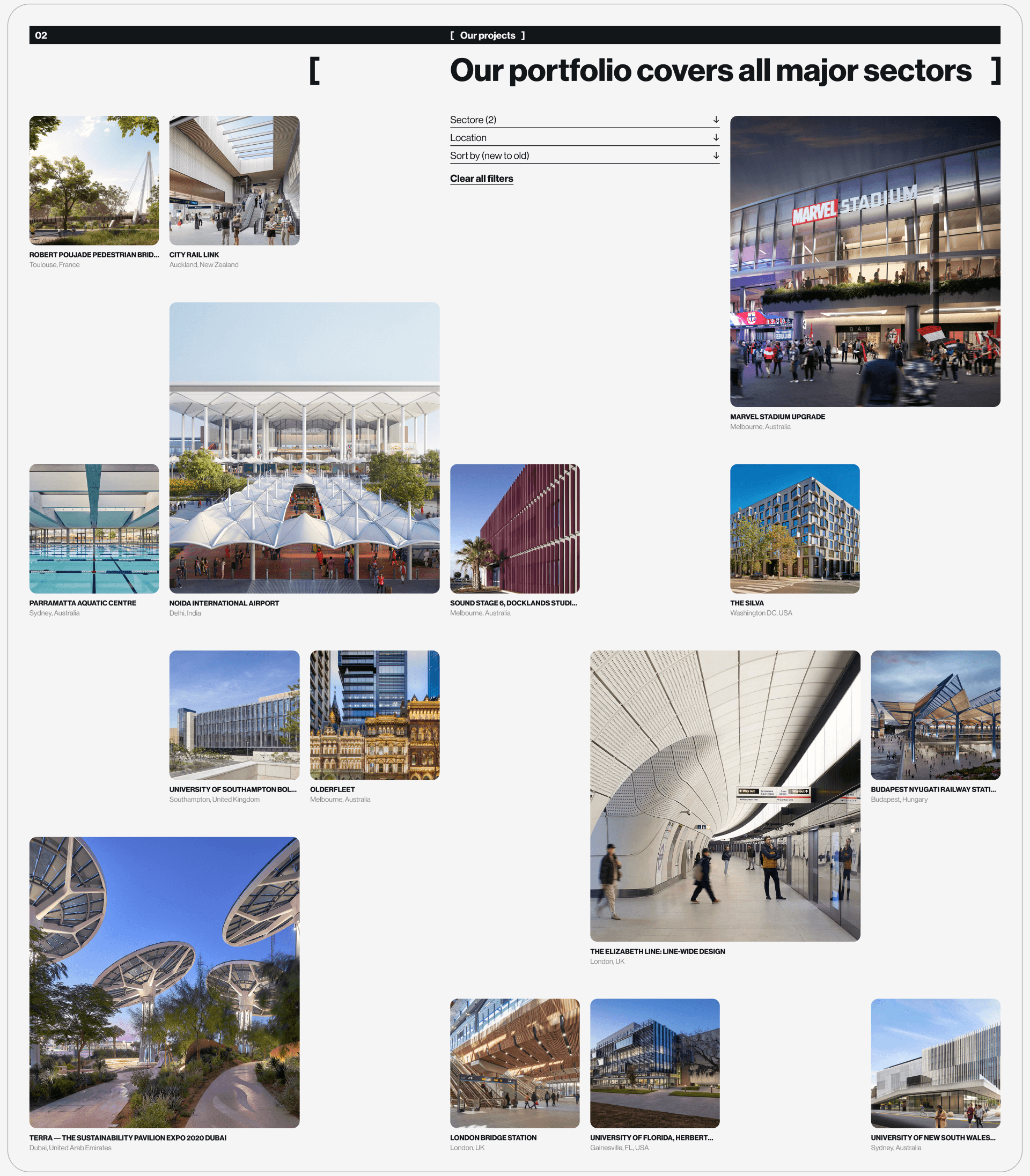Open the University of Florida project

pos(654,1063)
